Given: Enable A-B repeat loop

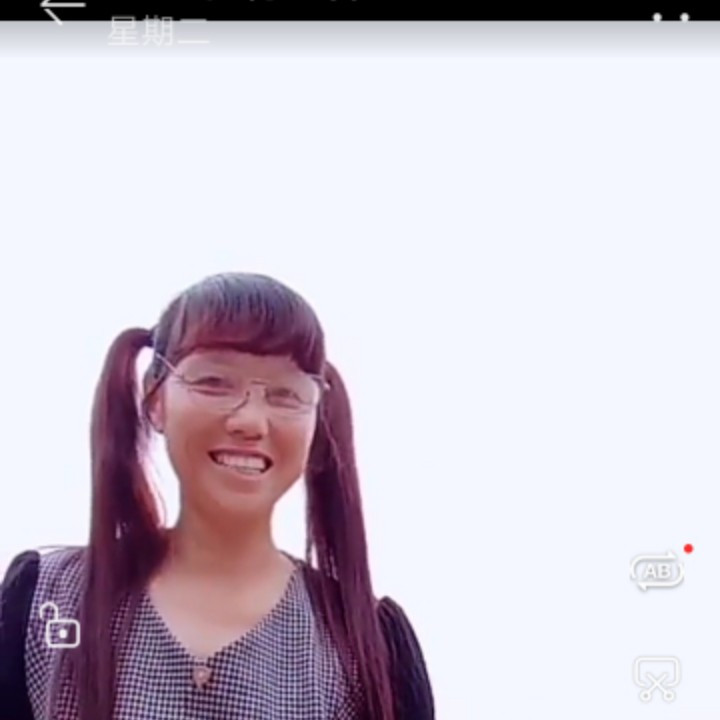Looking at the screenshot, I should (x=657, y=571).
